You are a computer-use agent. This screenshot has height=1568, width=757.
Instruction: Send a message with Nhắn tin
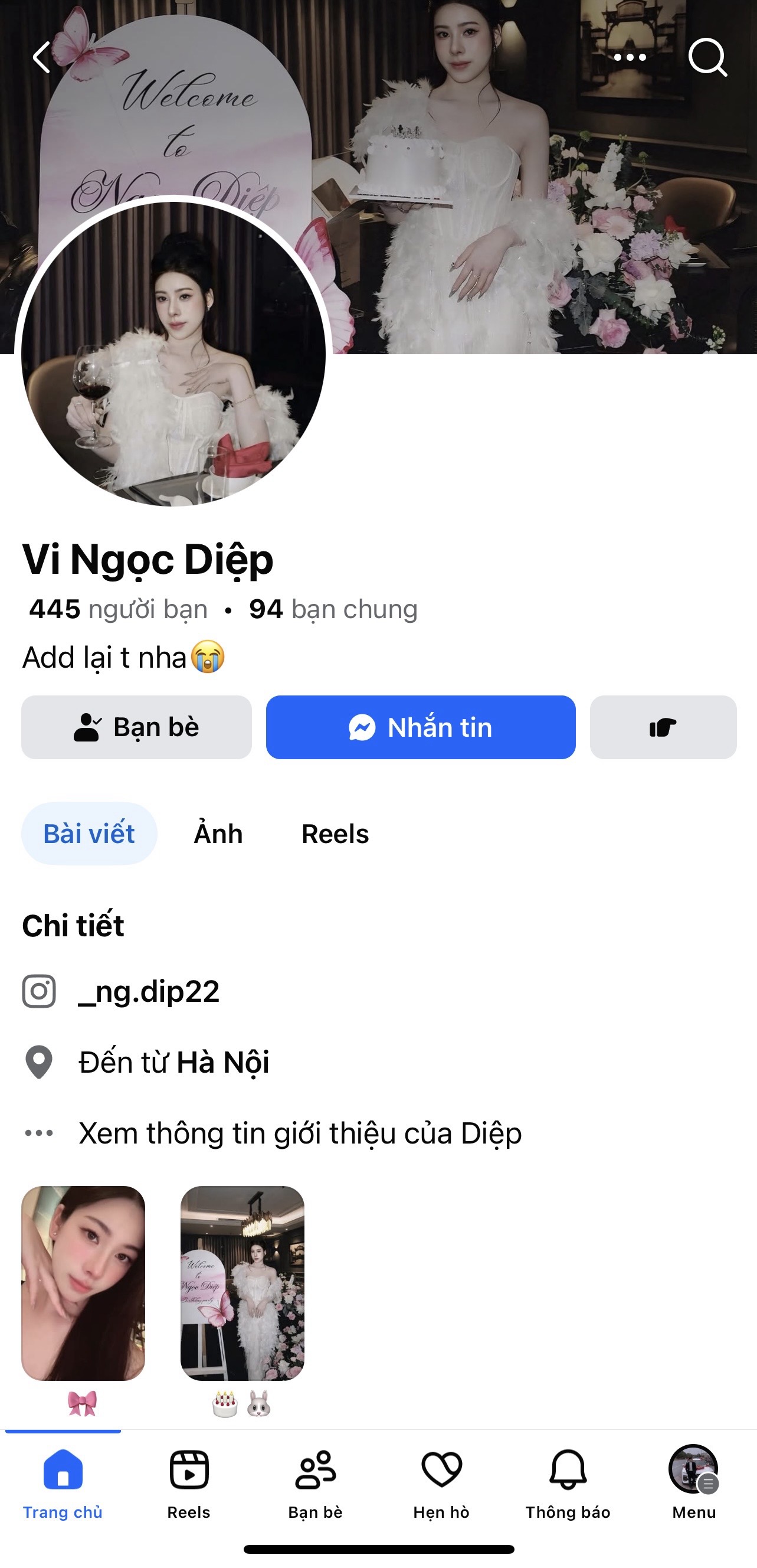(x=421, y=727)
